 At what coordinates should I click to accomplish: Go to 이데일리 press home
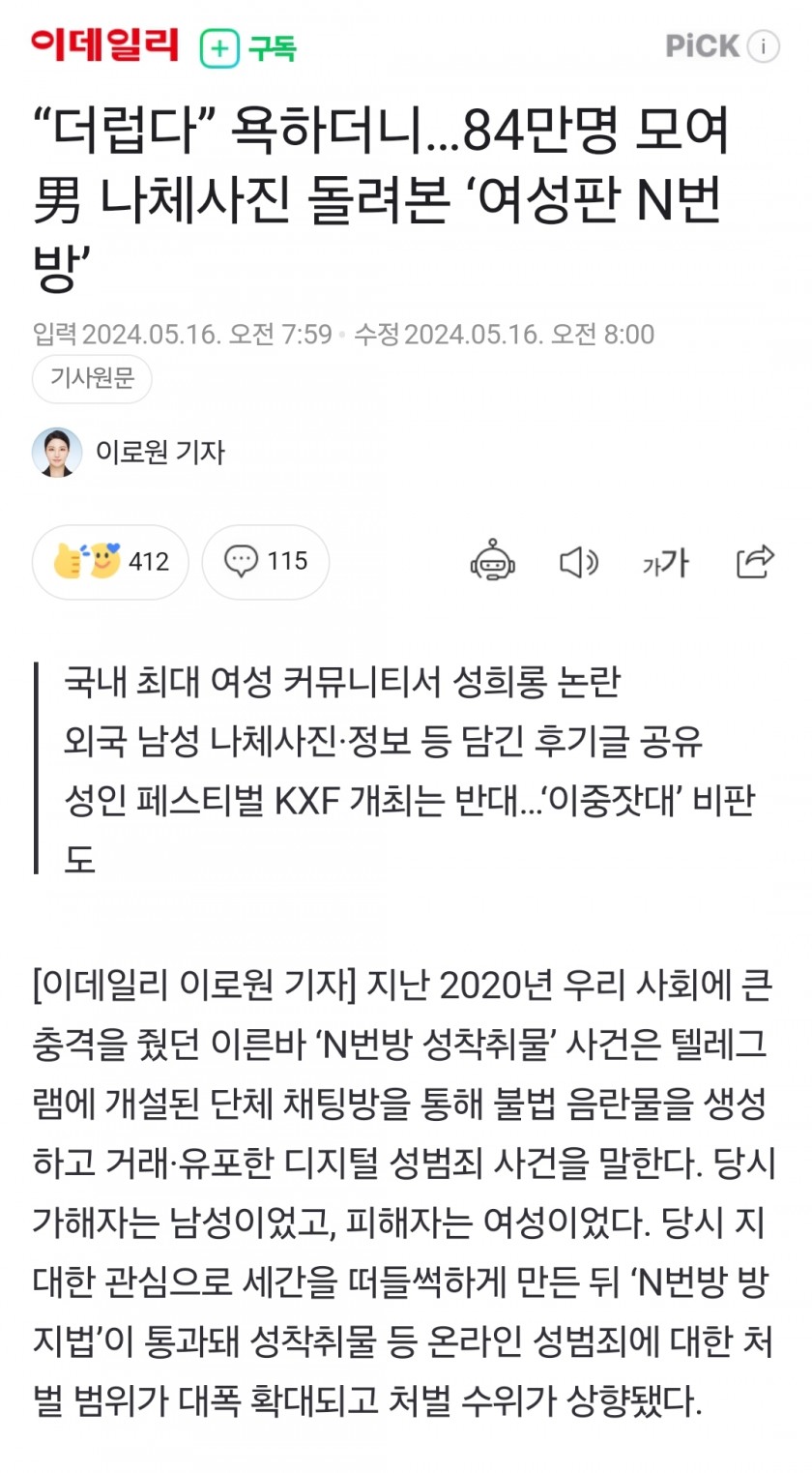click(104, 45)
